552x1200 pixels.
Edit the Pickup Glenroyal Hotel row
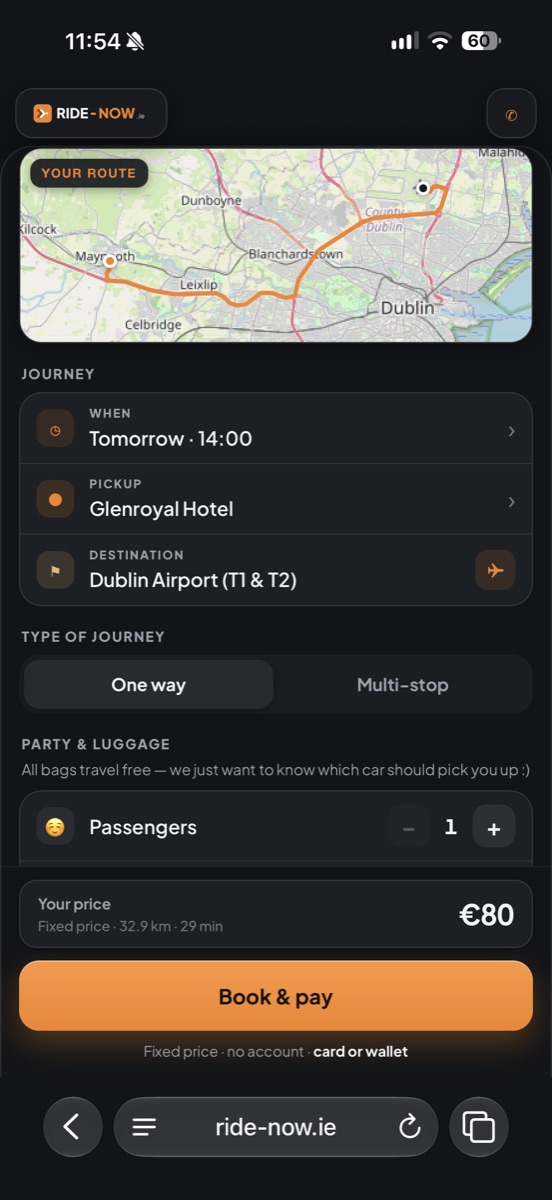(x=276, y=499)
